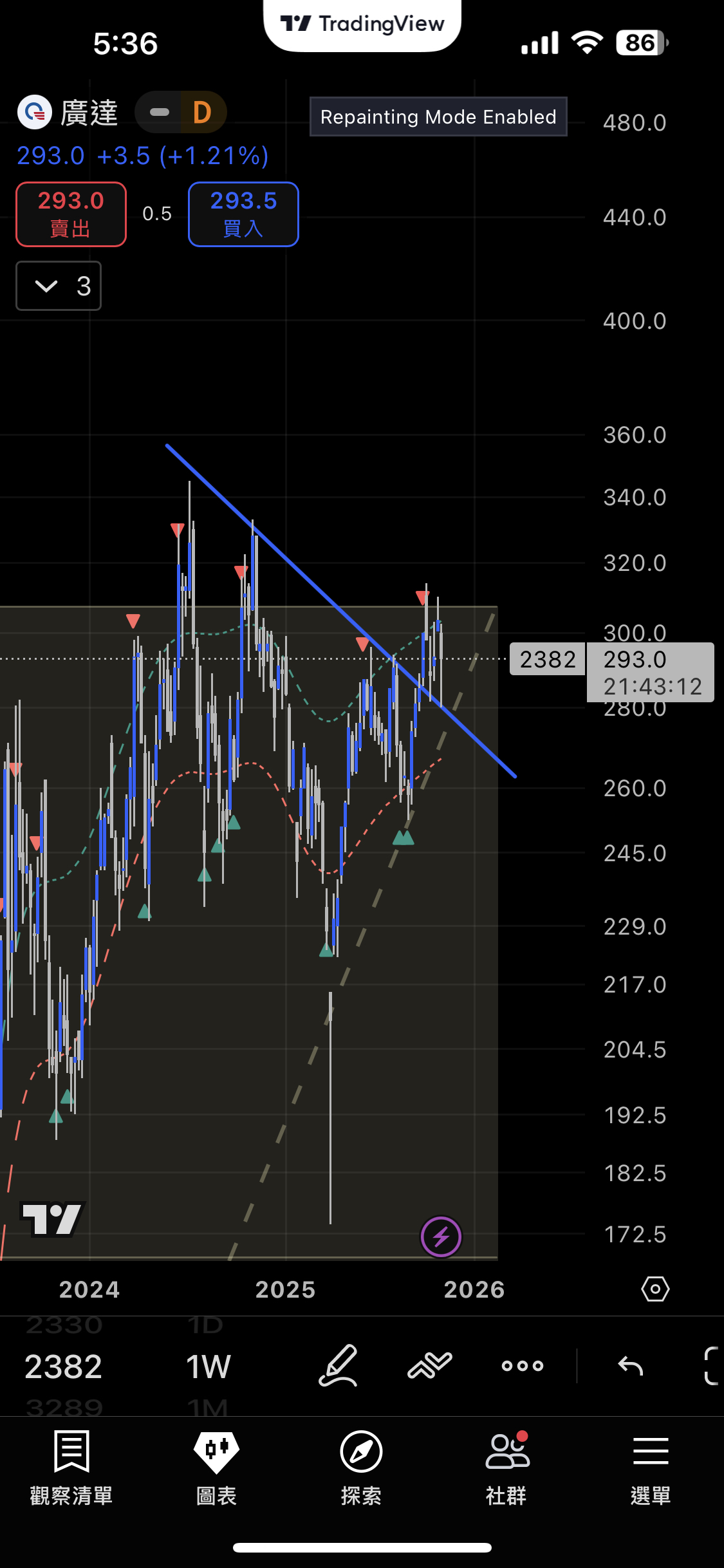Tap the 293.5 buy (買入) button

(243, 214)
